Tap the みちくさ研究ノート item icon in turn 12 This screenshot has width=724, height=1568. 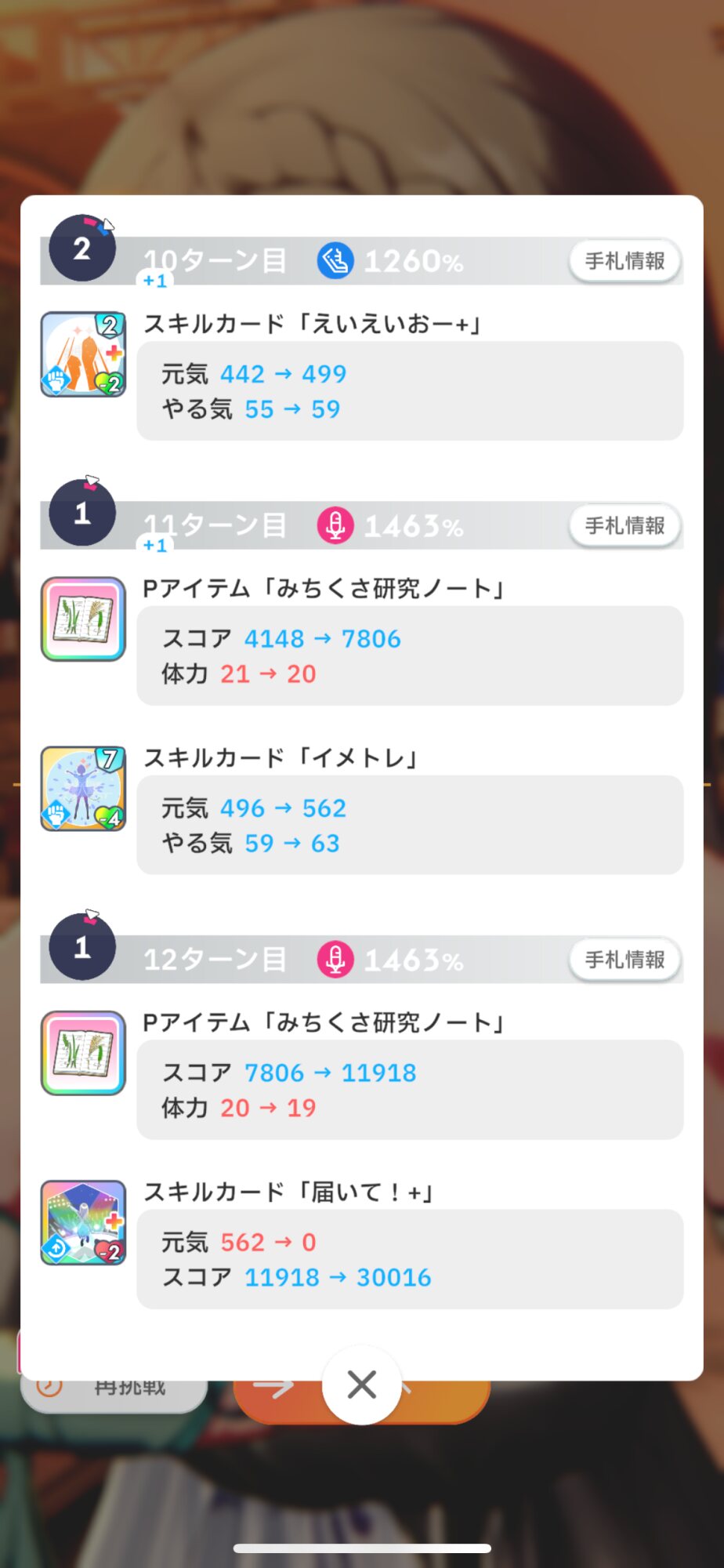click(x=83, y=1053)
